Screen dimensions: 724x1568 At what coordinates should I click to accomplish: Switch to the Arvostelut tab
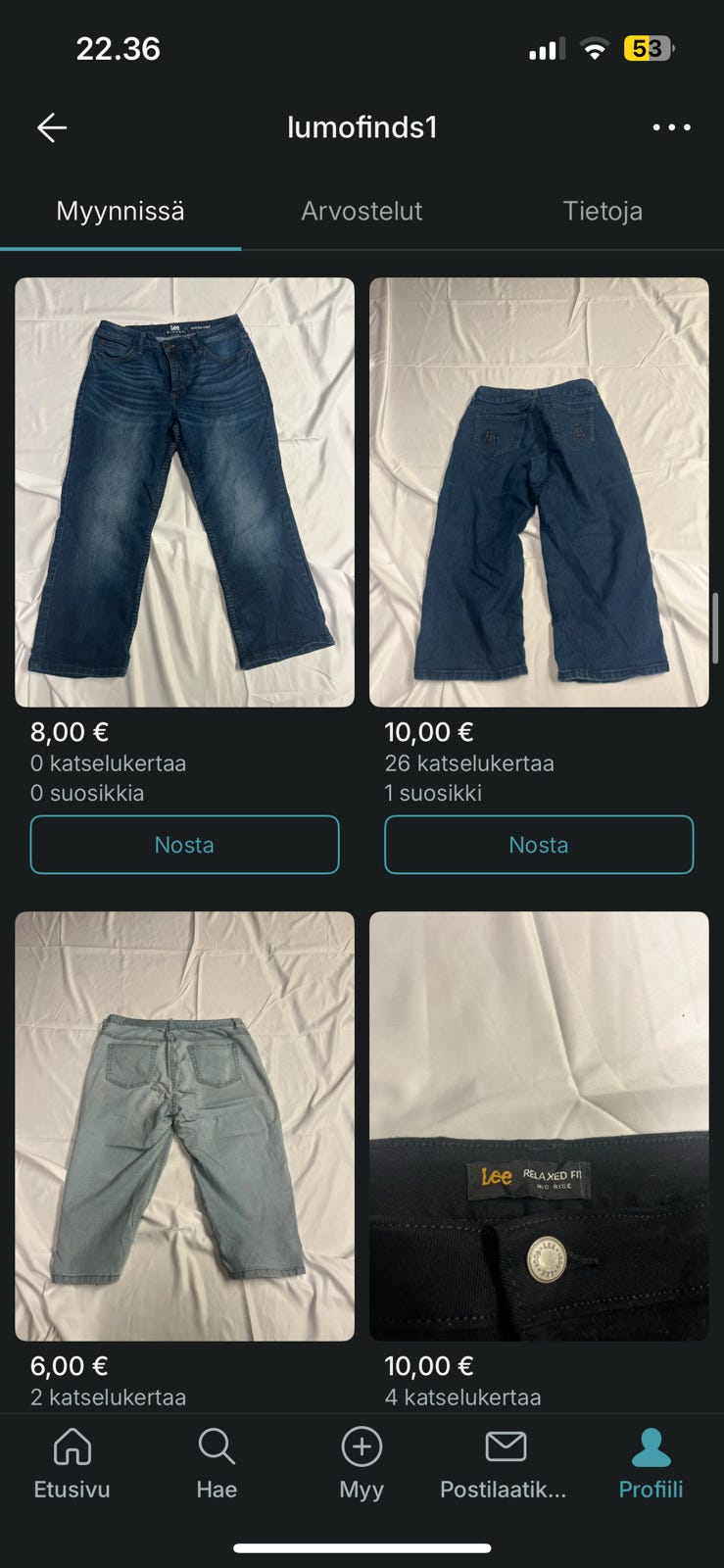(362, 211)
